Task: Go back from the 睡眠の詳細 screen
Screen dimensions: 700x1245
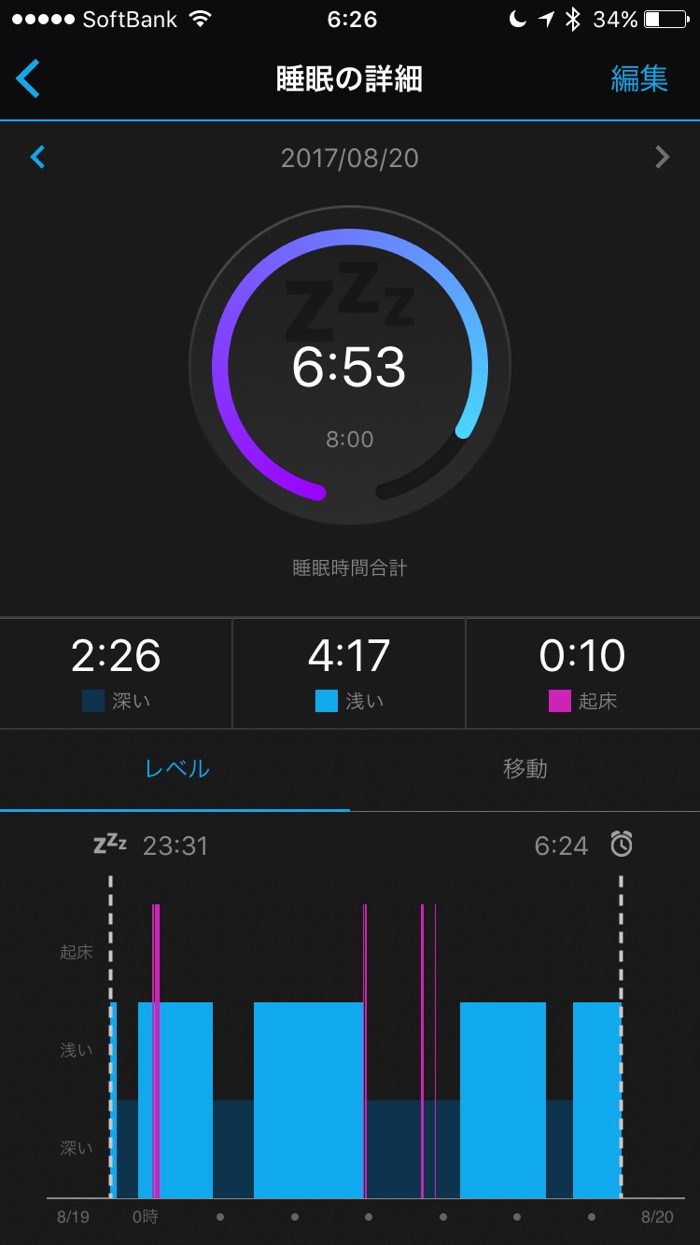Action: 28,78
